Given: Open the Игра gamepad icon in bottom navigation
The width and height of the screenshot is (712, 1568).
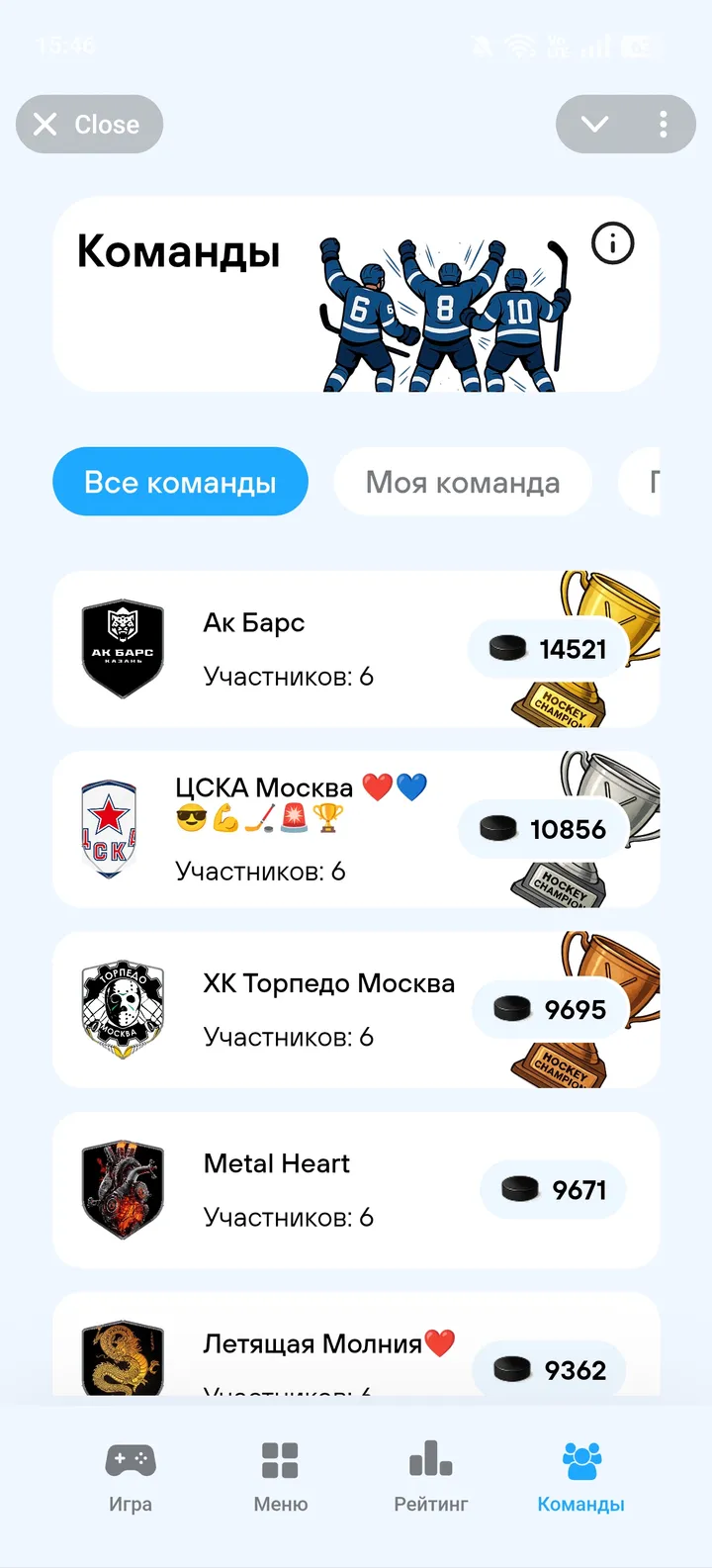Looking at the screenshot, I should 130,1459.
